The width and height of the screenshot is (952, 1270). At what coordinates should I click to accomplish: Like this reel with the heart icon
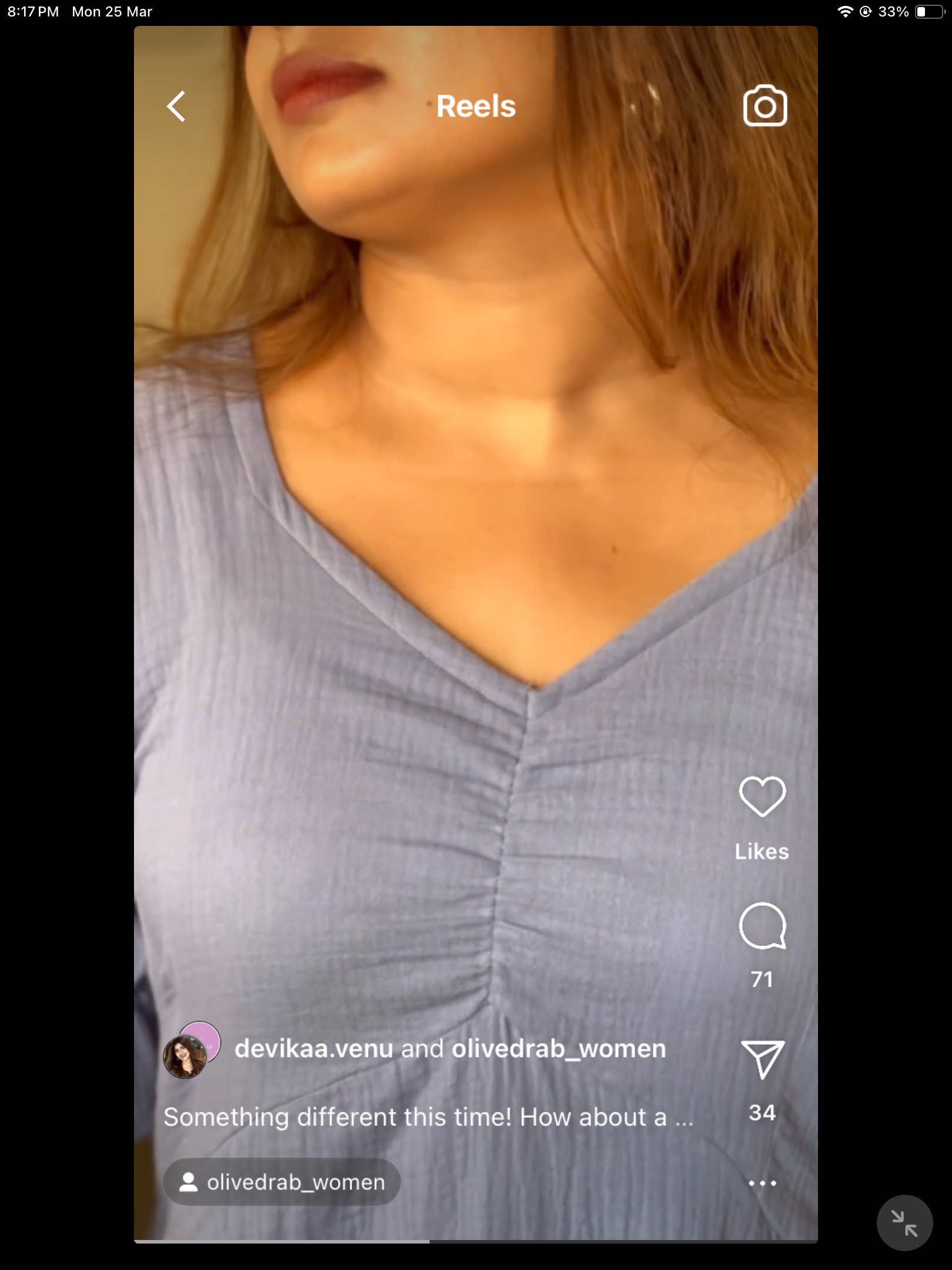click(762, 797)
